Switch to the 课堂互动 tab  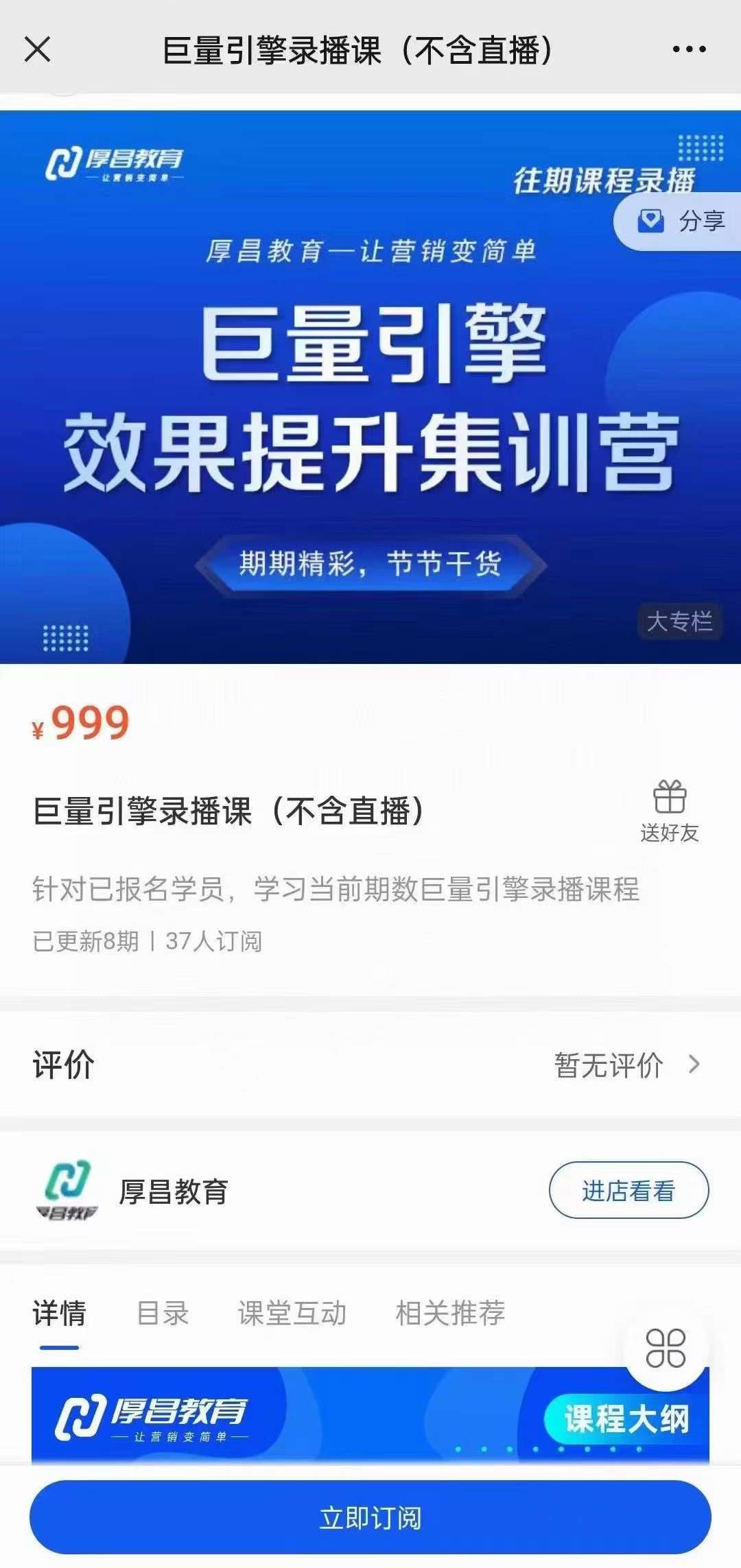pyautogui.click(x=292, y=1313)
